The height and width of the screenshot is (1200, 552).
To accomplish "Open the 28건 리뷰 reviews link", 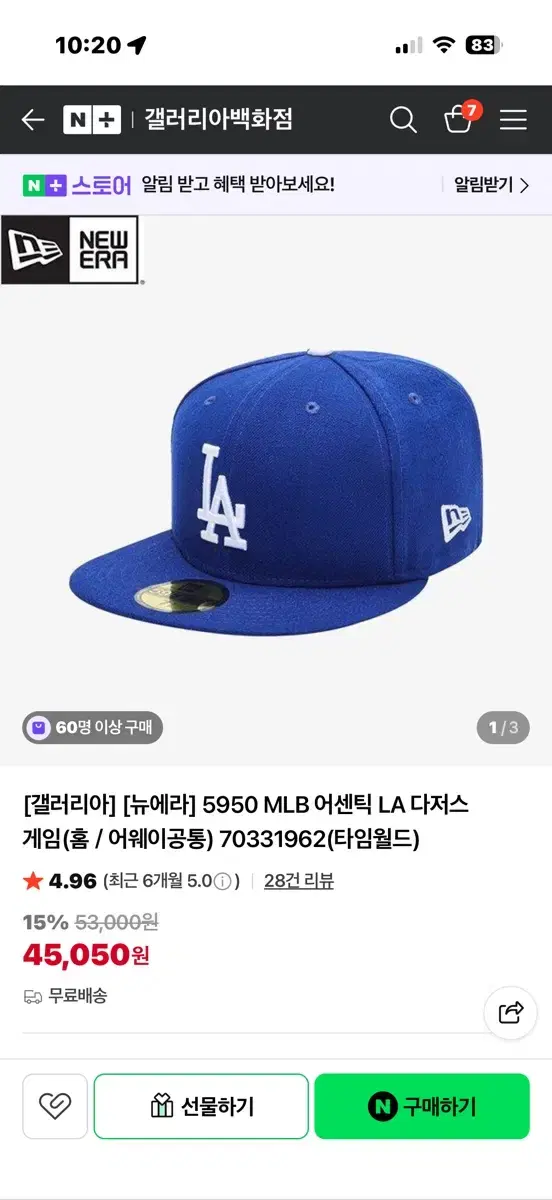I will 298,881.
